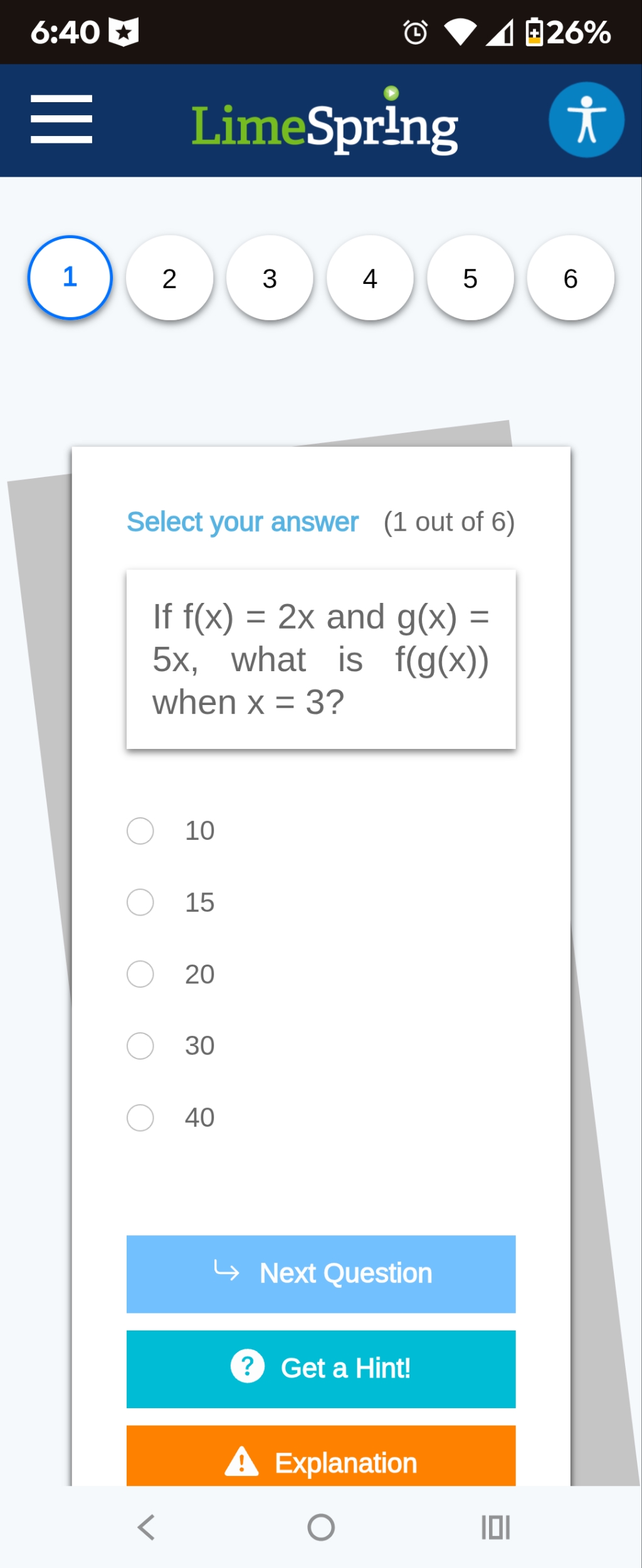Open the hamburger menu
Screen dimensions: 642x1568
coord(61,119)
